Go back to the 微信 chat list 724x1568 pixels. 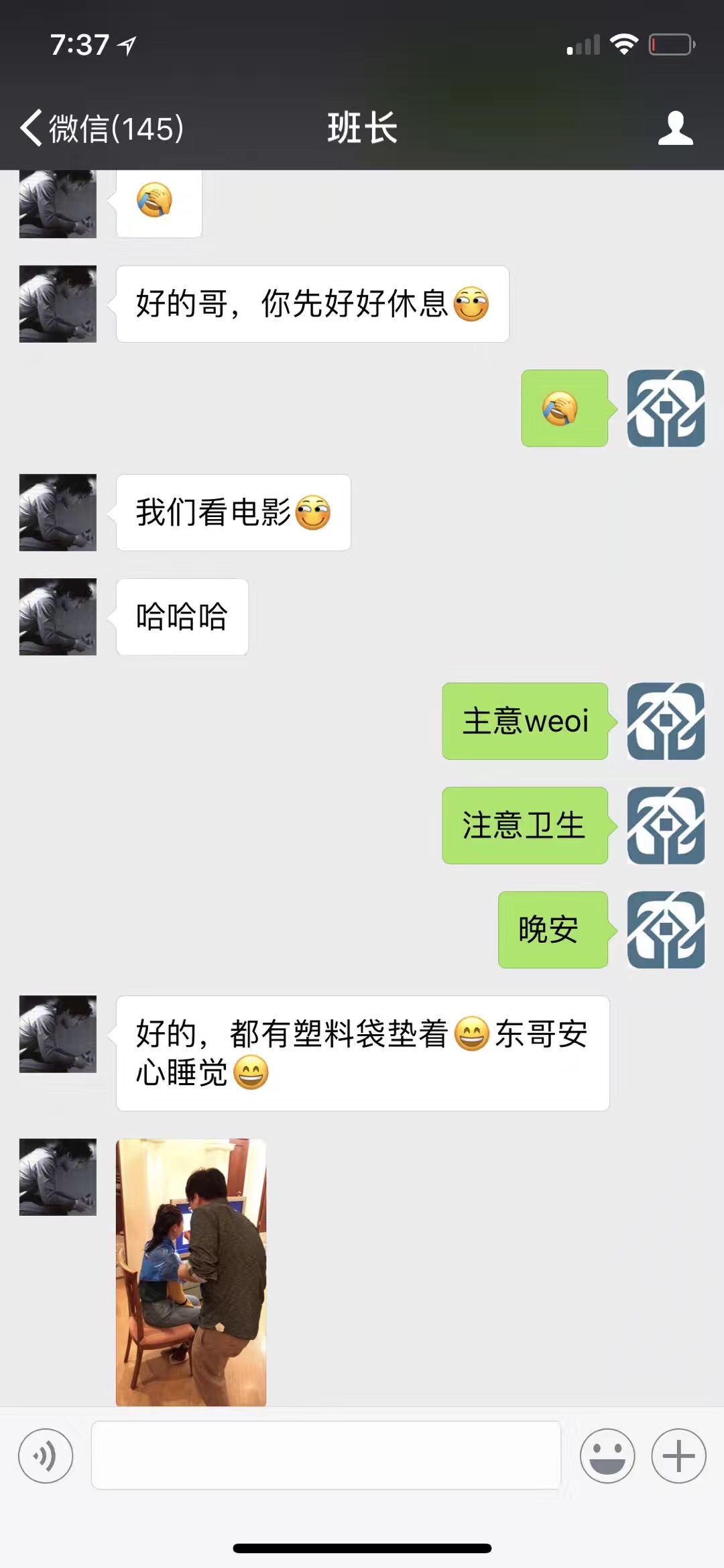coord(101,127)
